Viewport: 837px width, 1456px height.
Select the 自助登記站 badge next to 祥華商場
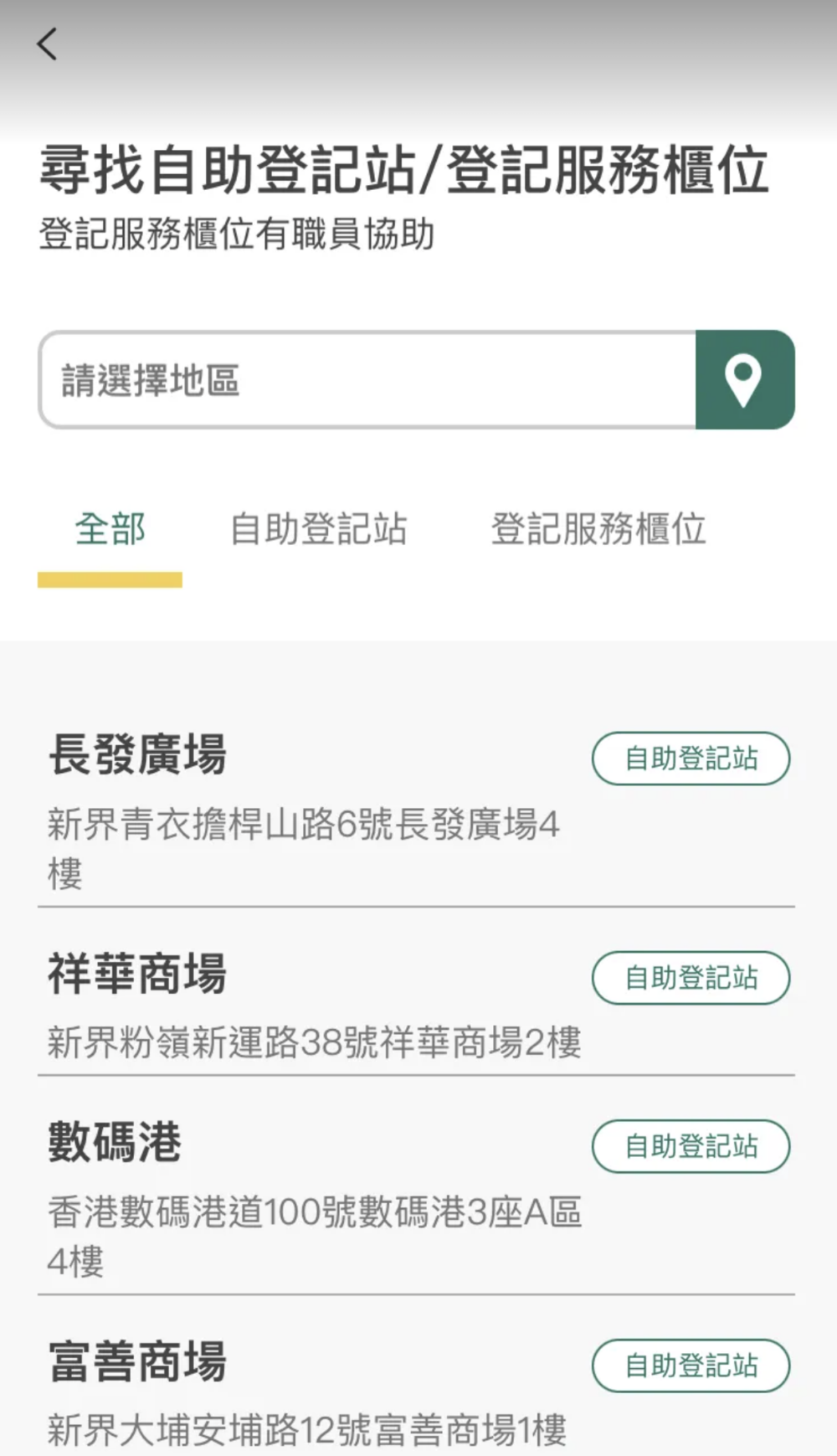click(690, 978)
